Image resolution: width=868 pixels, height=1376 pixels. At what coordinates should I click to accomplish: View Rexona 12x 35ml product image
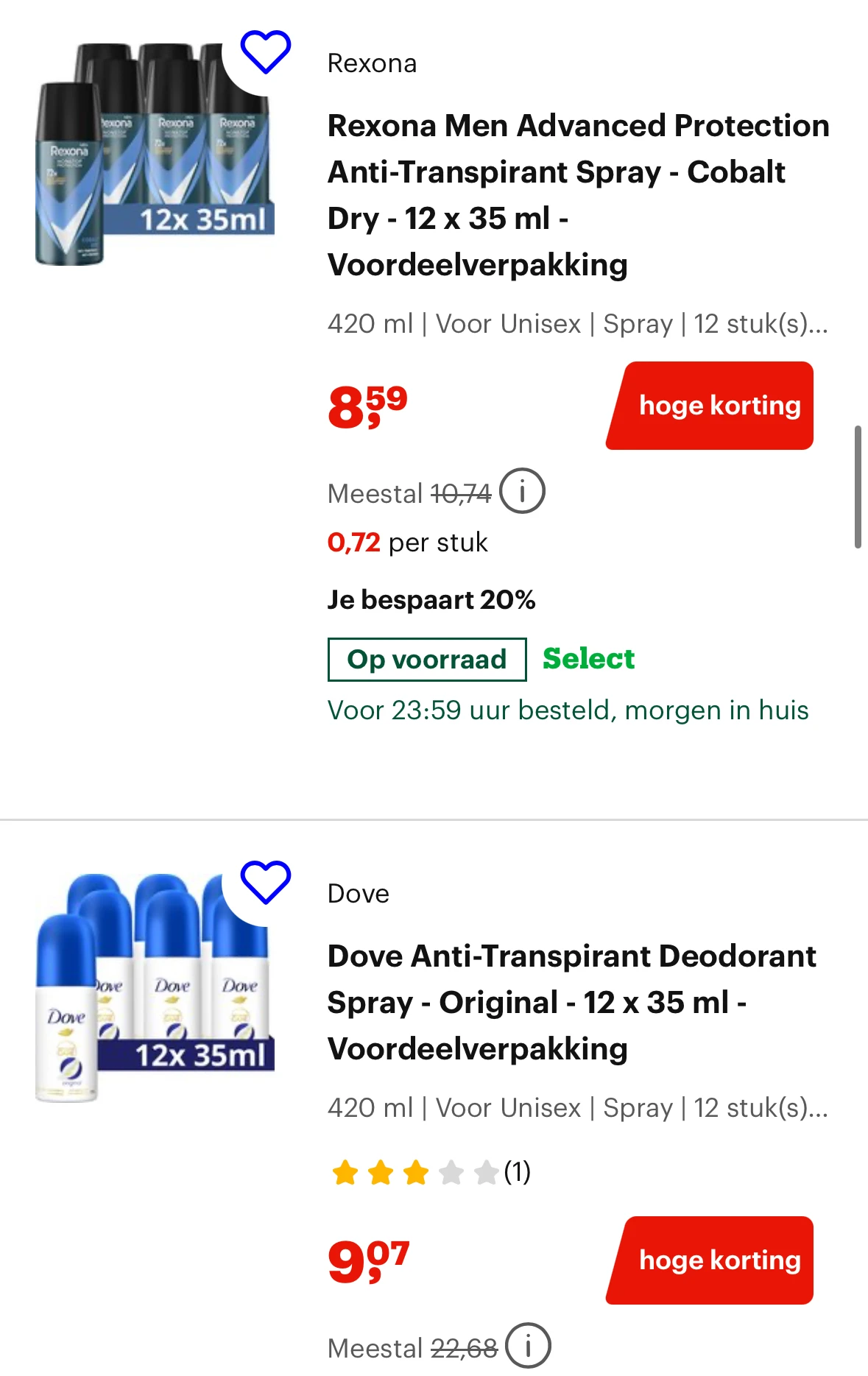pyautogui.click(x=155, y=155)
